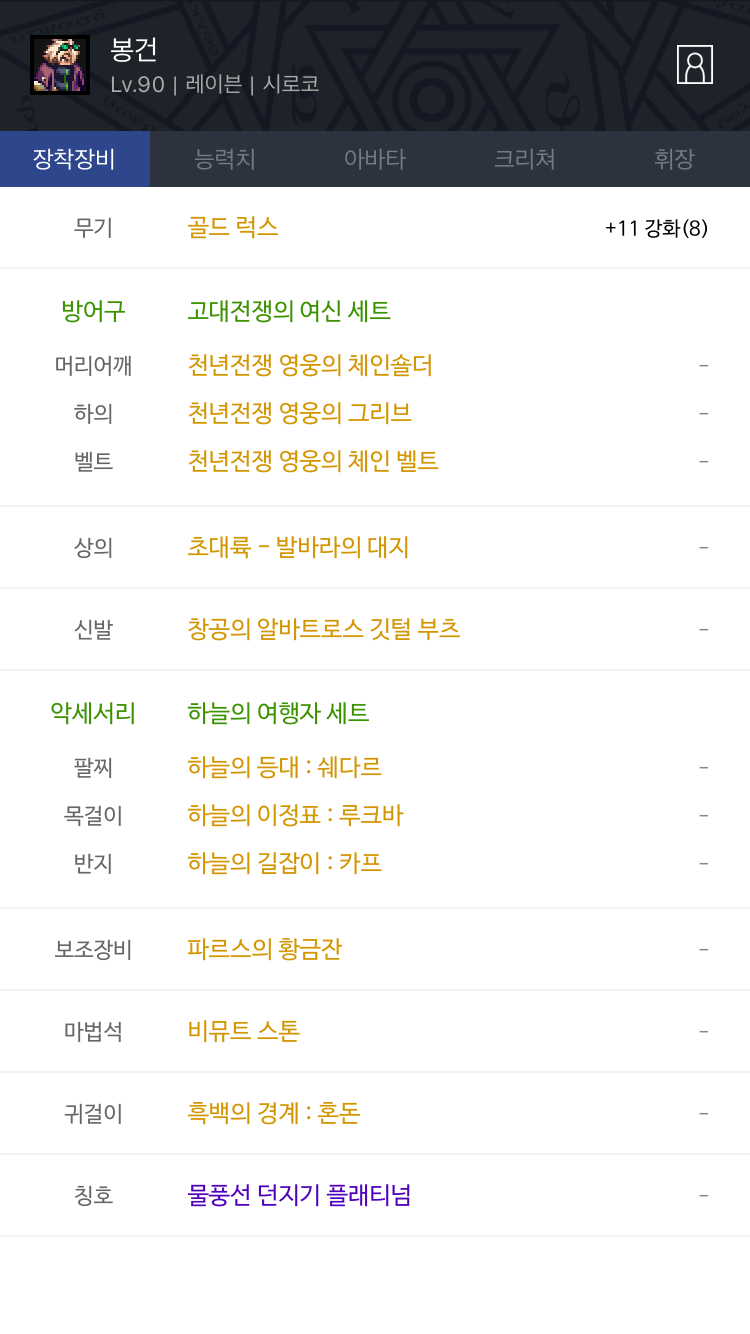Open weapon item 골드 럭스

[233, 228]
